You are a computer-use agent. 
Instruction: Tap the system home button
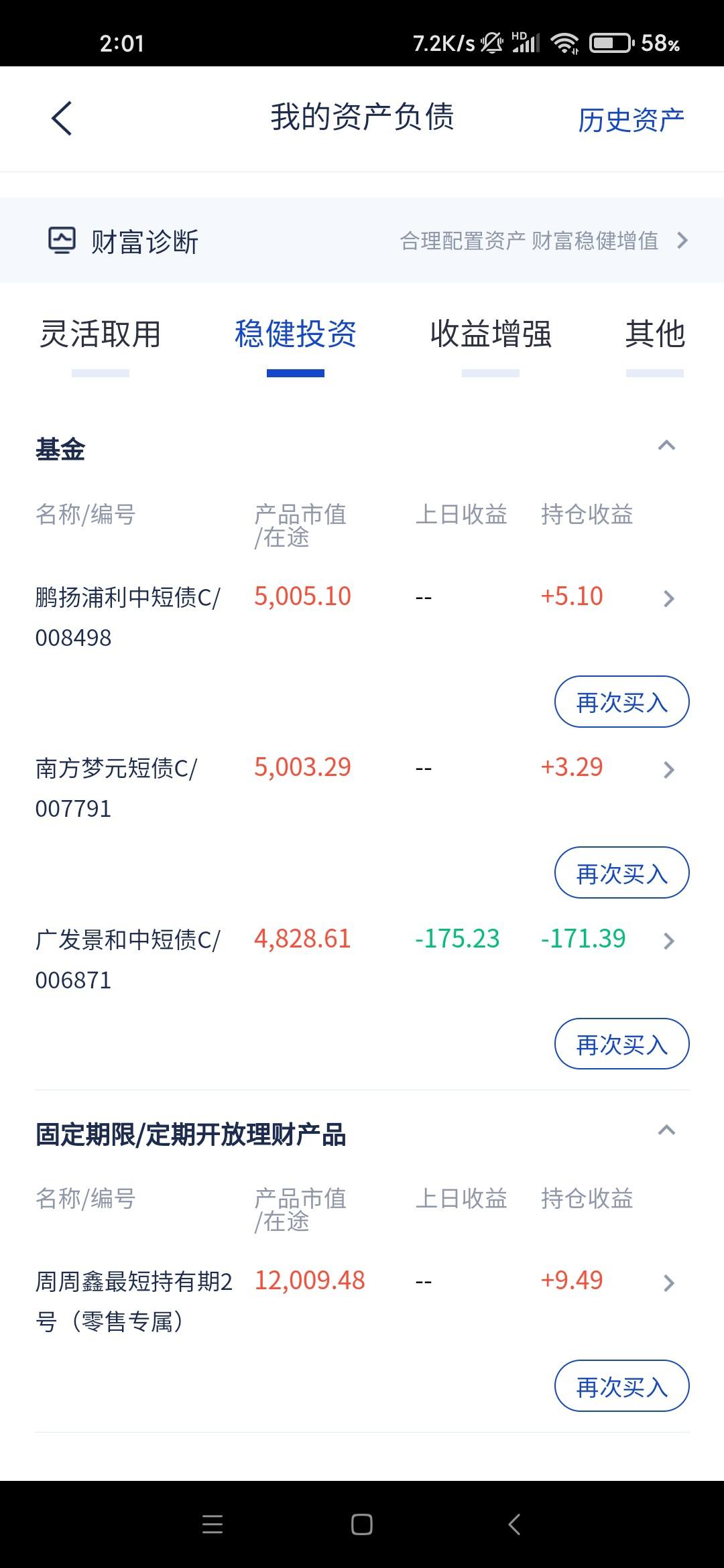(x=362, y=1524)
